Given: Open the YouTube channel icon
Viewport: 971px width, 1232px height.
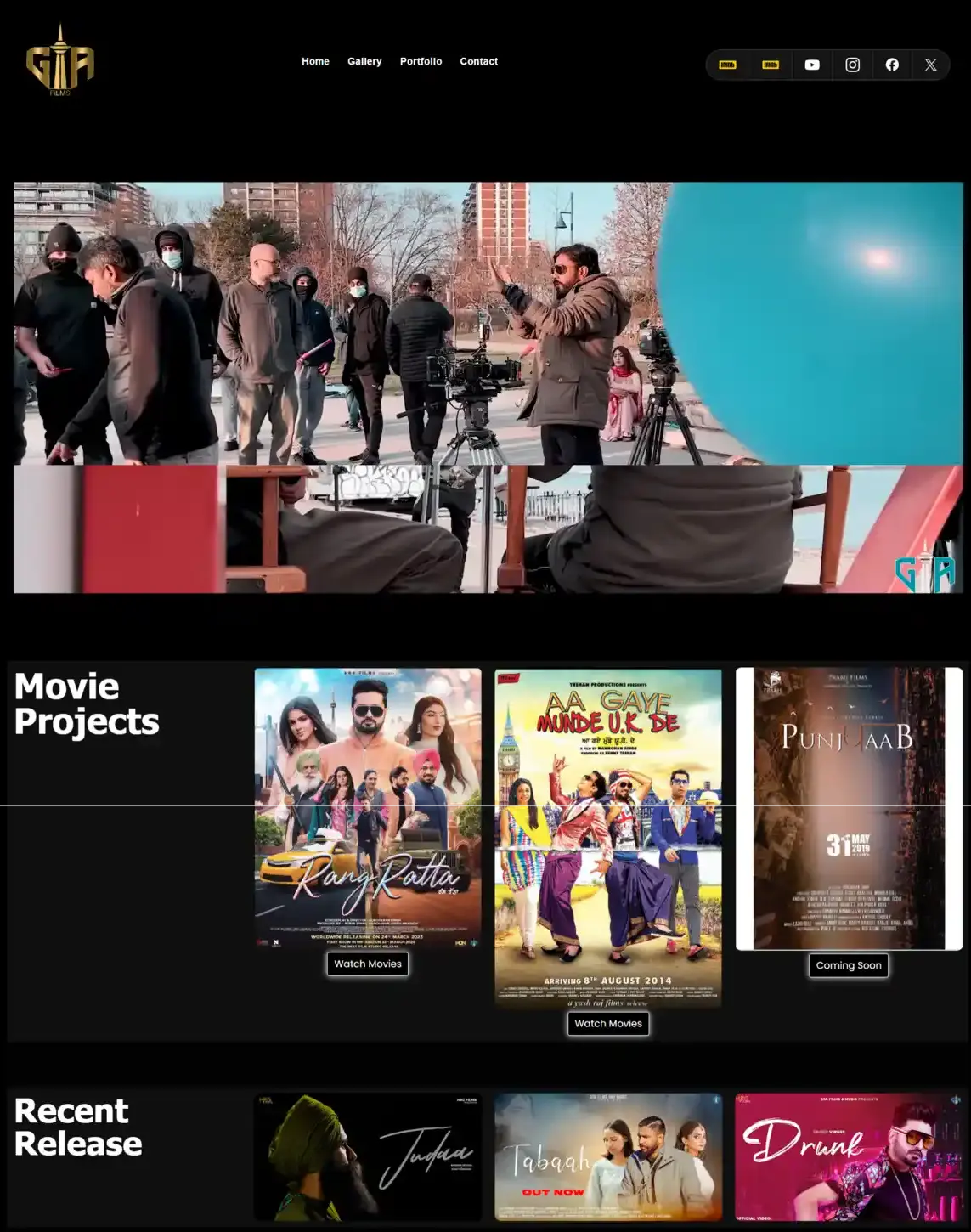Looking at the screenshot, I should (812, 65).
